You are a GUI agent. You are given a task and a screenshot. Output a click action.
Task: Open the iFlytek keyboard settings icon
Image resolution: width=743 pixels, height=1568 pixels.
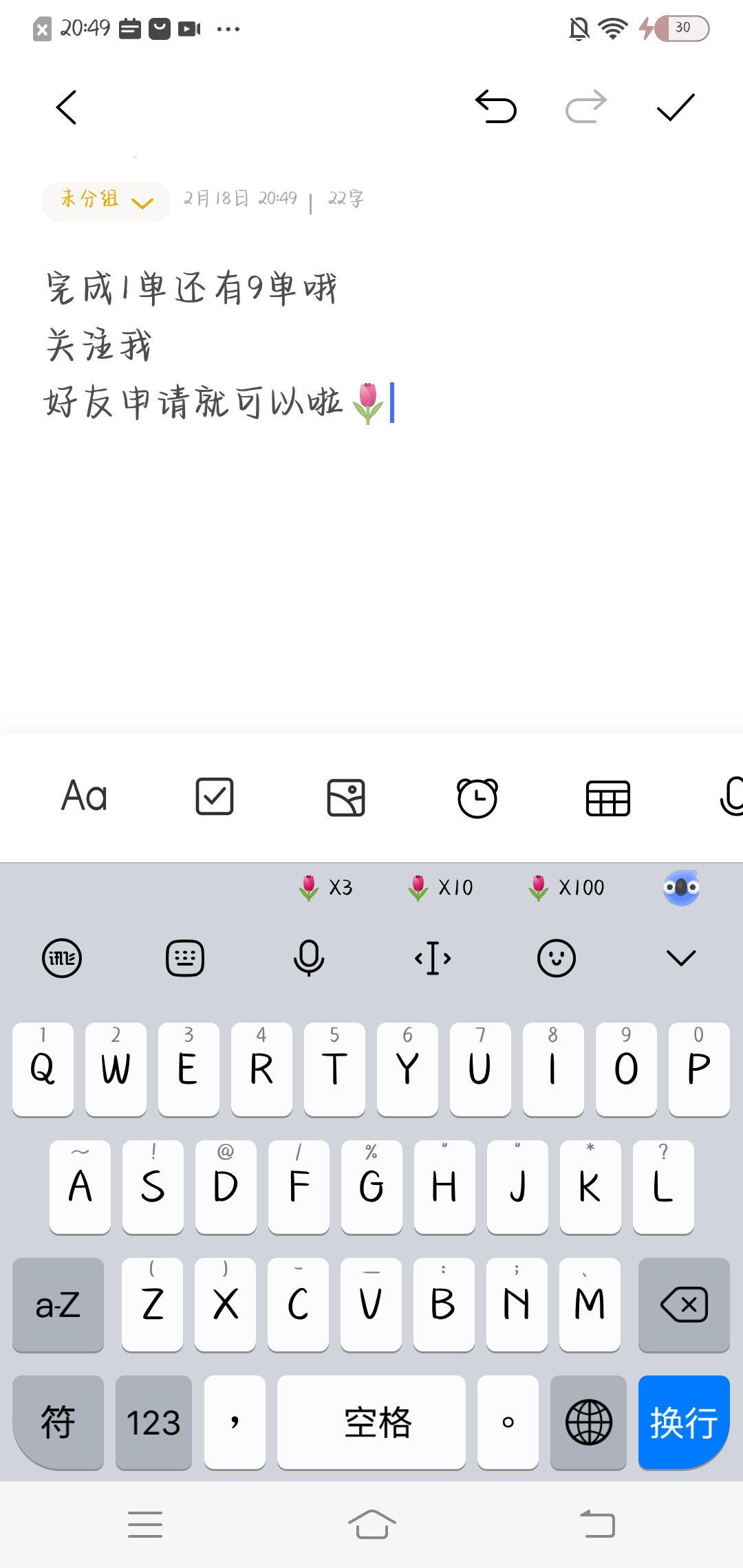tap(62, 958)
